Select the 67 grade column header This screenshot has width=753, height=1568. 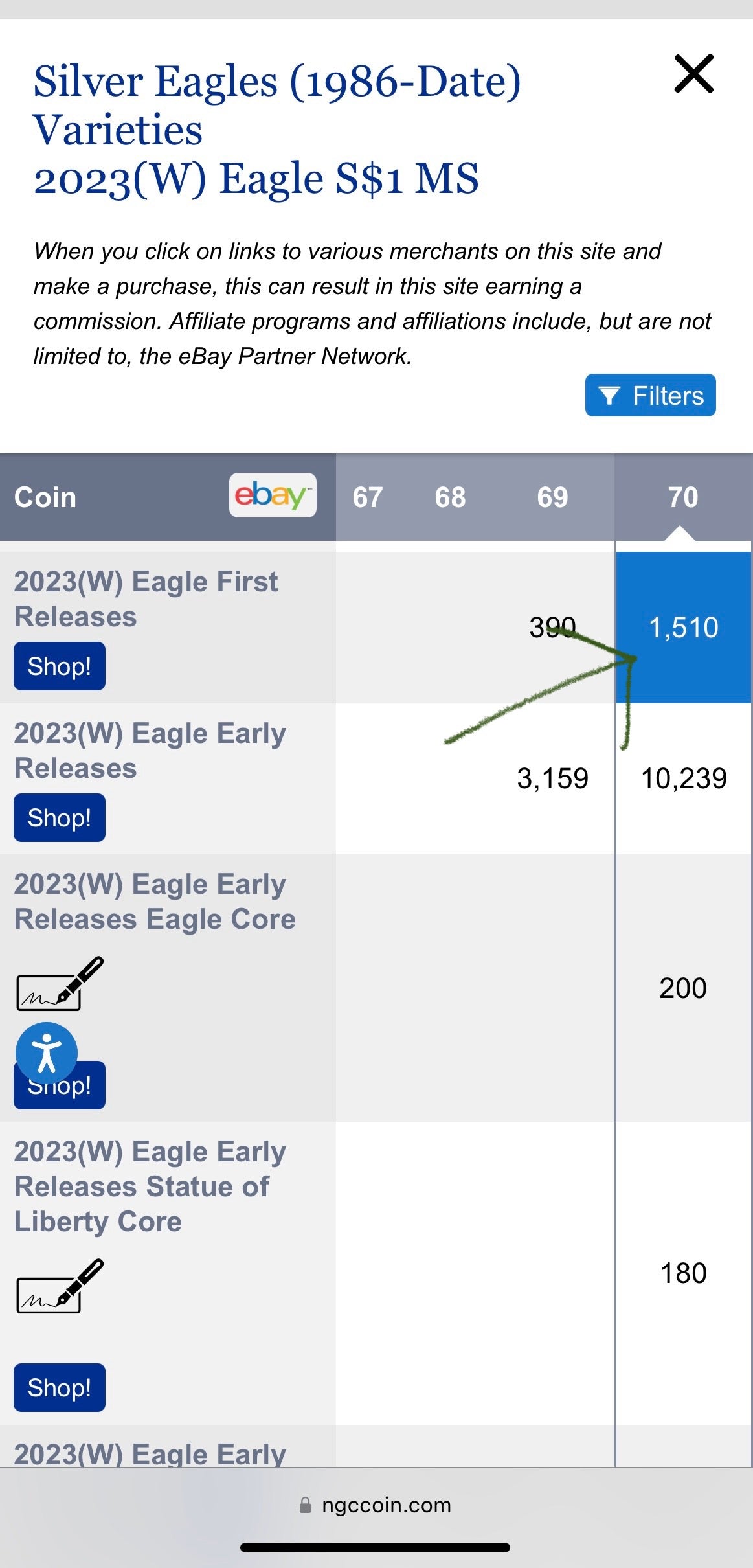pos(367,497)
